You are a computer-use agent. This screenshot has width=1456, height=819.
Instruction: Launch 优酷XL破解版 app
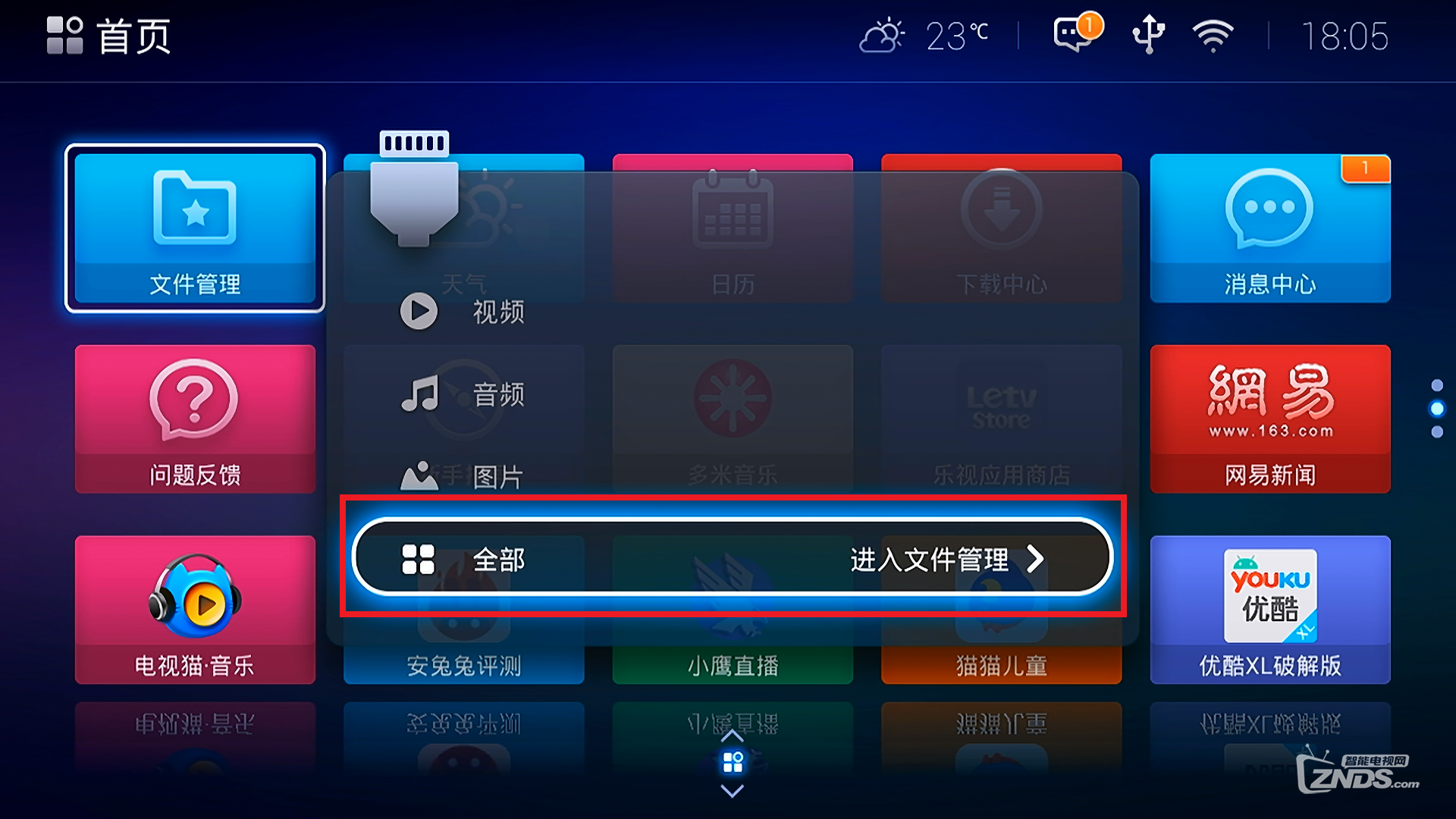1269,610
